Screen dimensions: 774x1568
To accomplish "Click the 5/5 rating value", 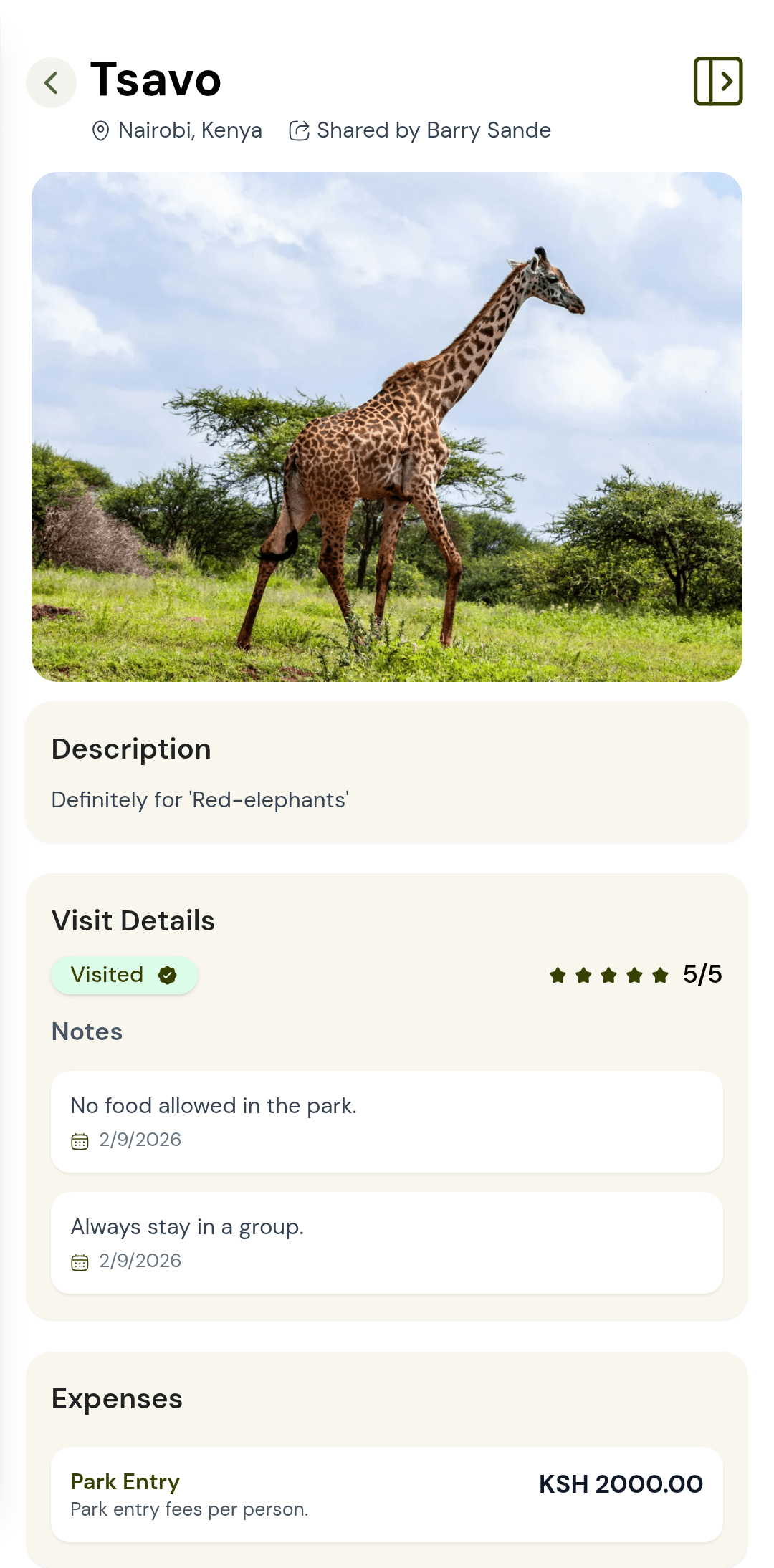I will click(x=702, y=973).
